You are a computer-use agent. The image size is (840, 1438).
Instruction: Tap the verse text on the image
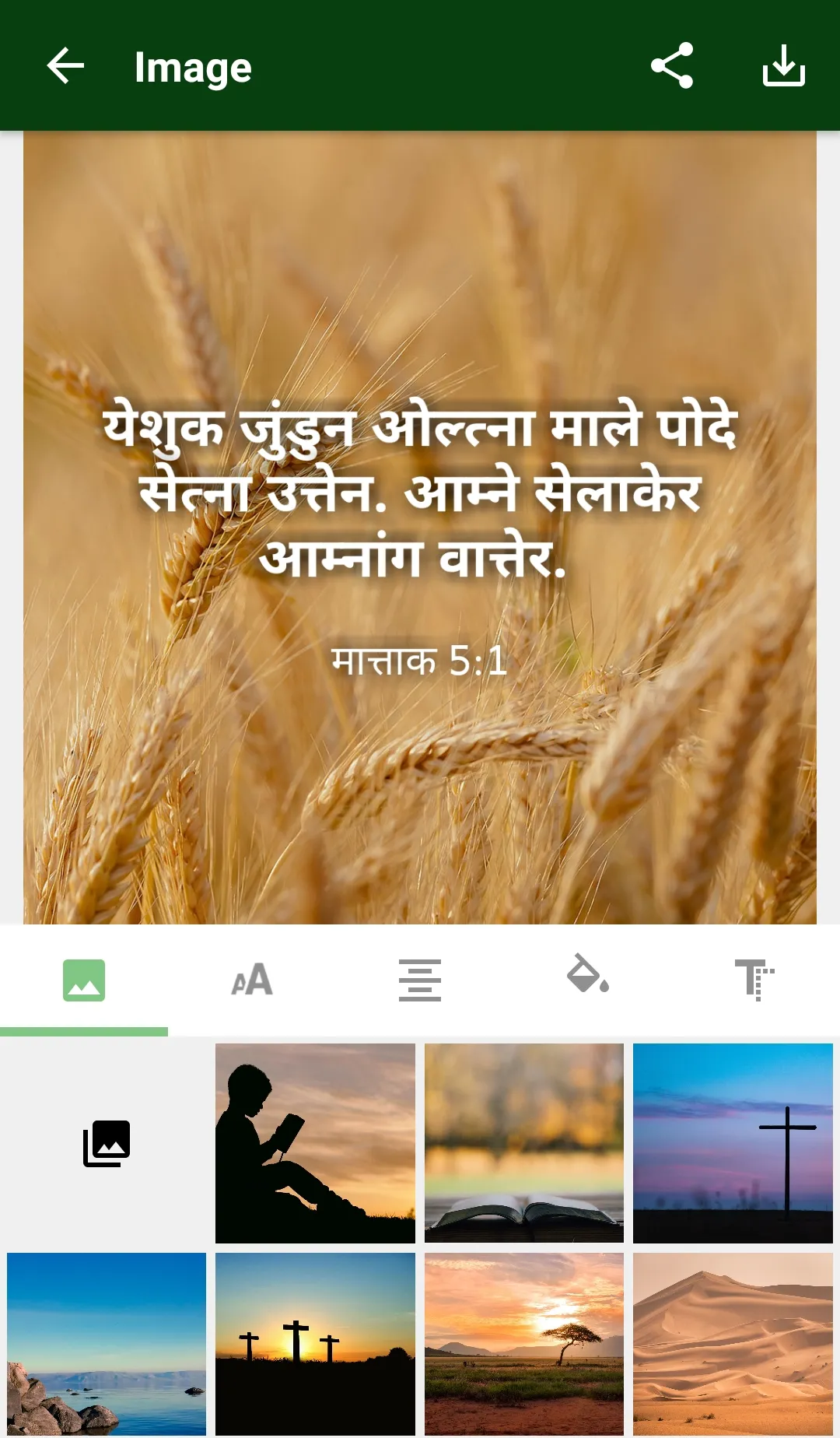(x=420, y=490)
